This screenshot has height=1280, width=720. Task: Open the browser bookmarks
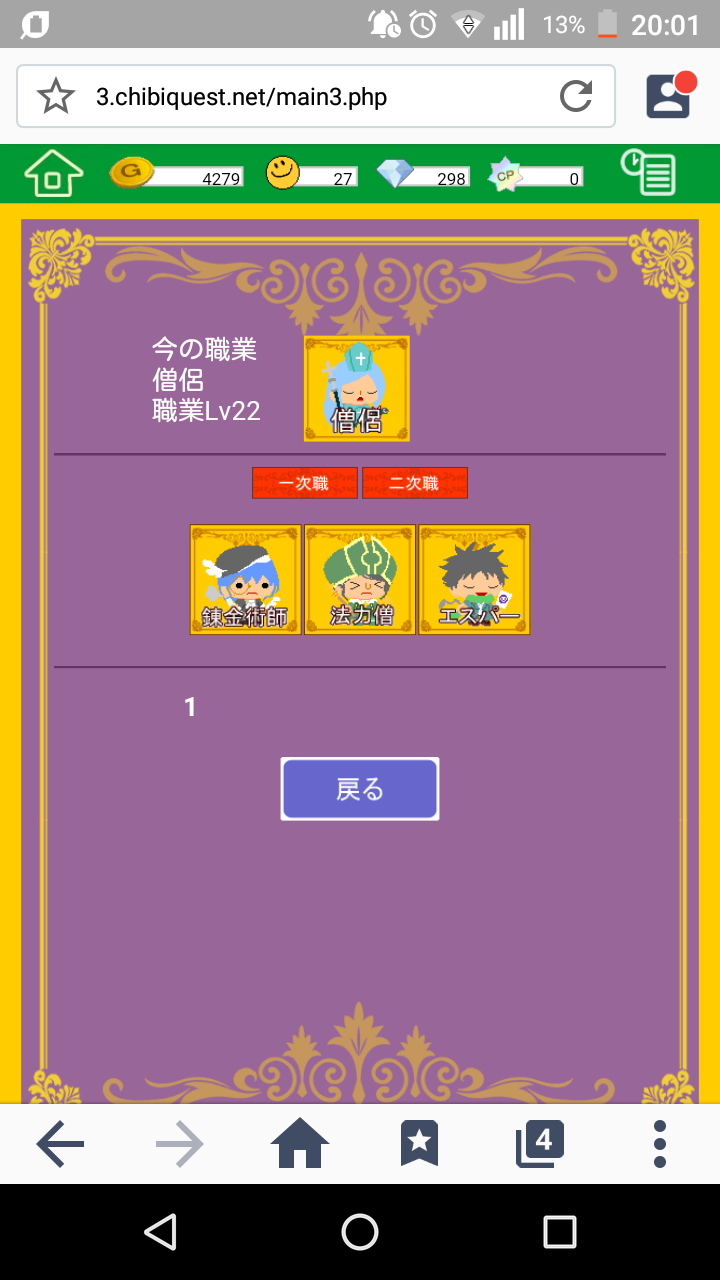pyautogui.click(x=420, y=1144)
